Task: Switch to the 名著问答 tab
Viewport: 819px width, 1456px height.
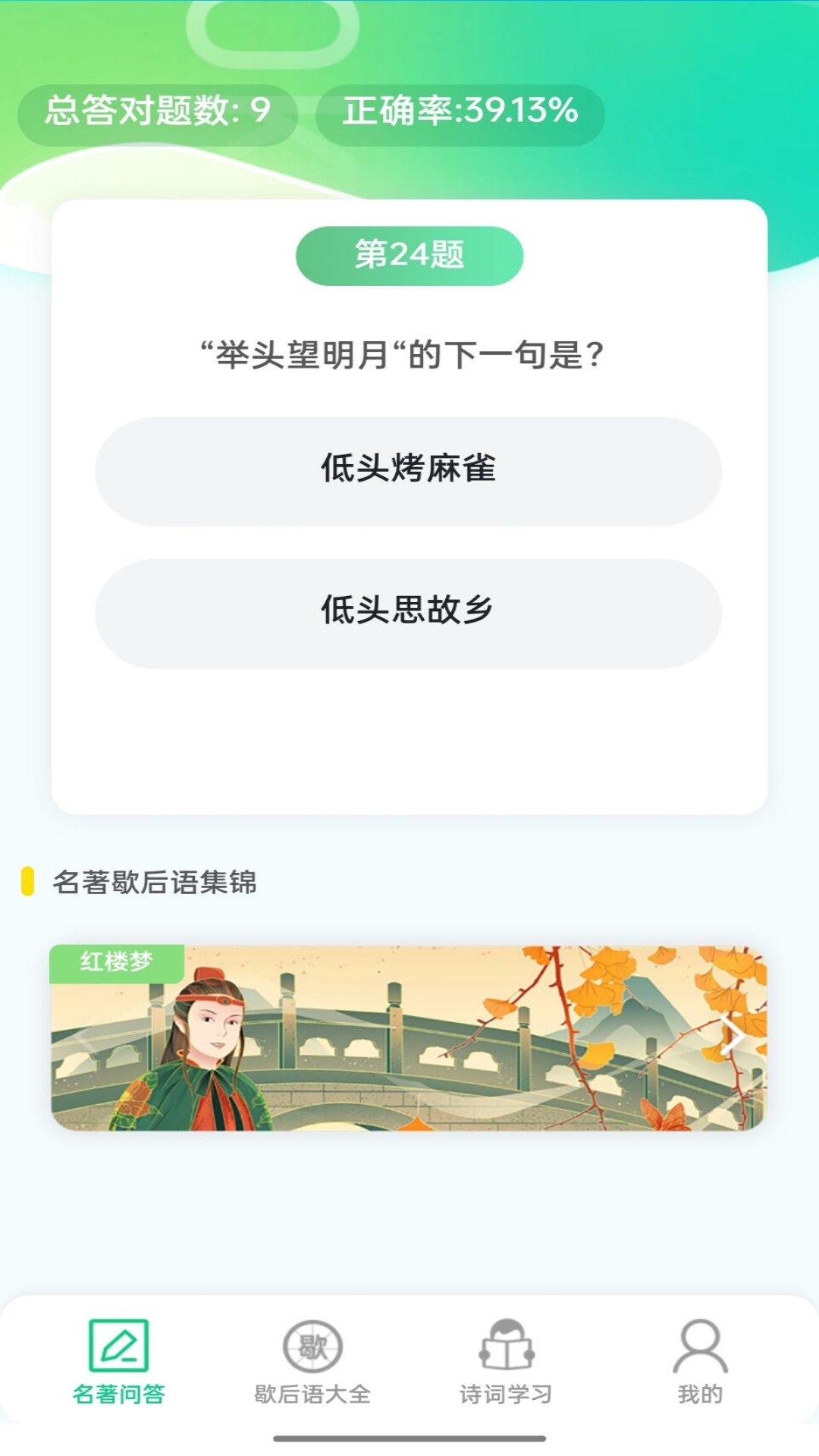Action: click(118, 1362)
